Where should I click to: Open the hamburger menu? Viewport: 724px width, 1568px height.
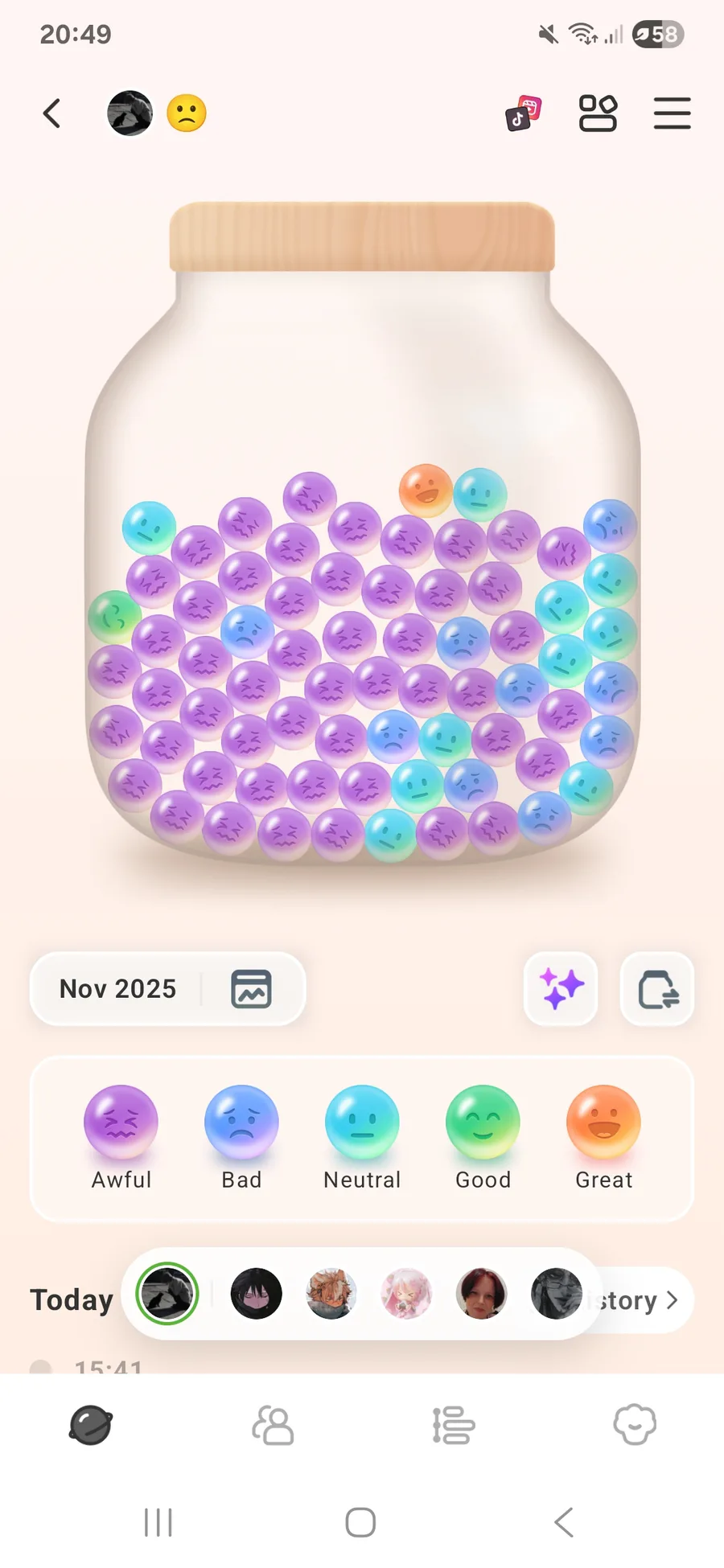[x=672, y=113]
